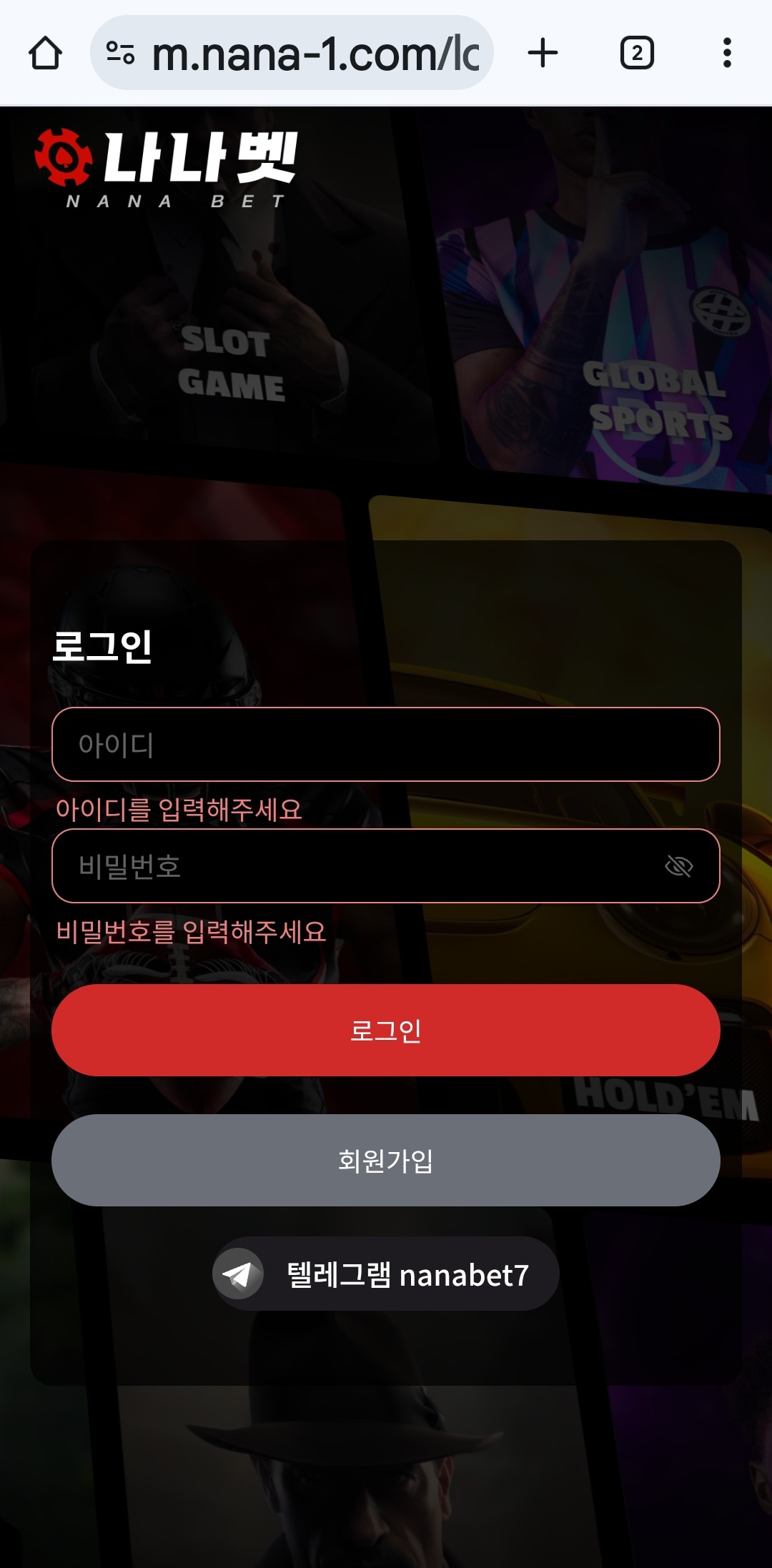Tap the 회원가입 button
The width and height of the screenshot is (772, 1568).
point(386,1160)
